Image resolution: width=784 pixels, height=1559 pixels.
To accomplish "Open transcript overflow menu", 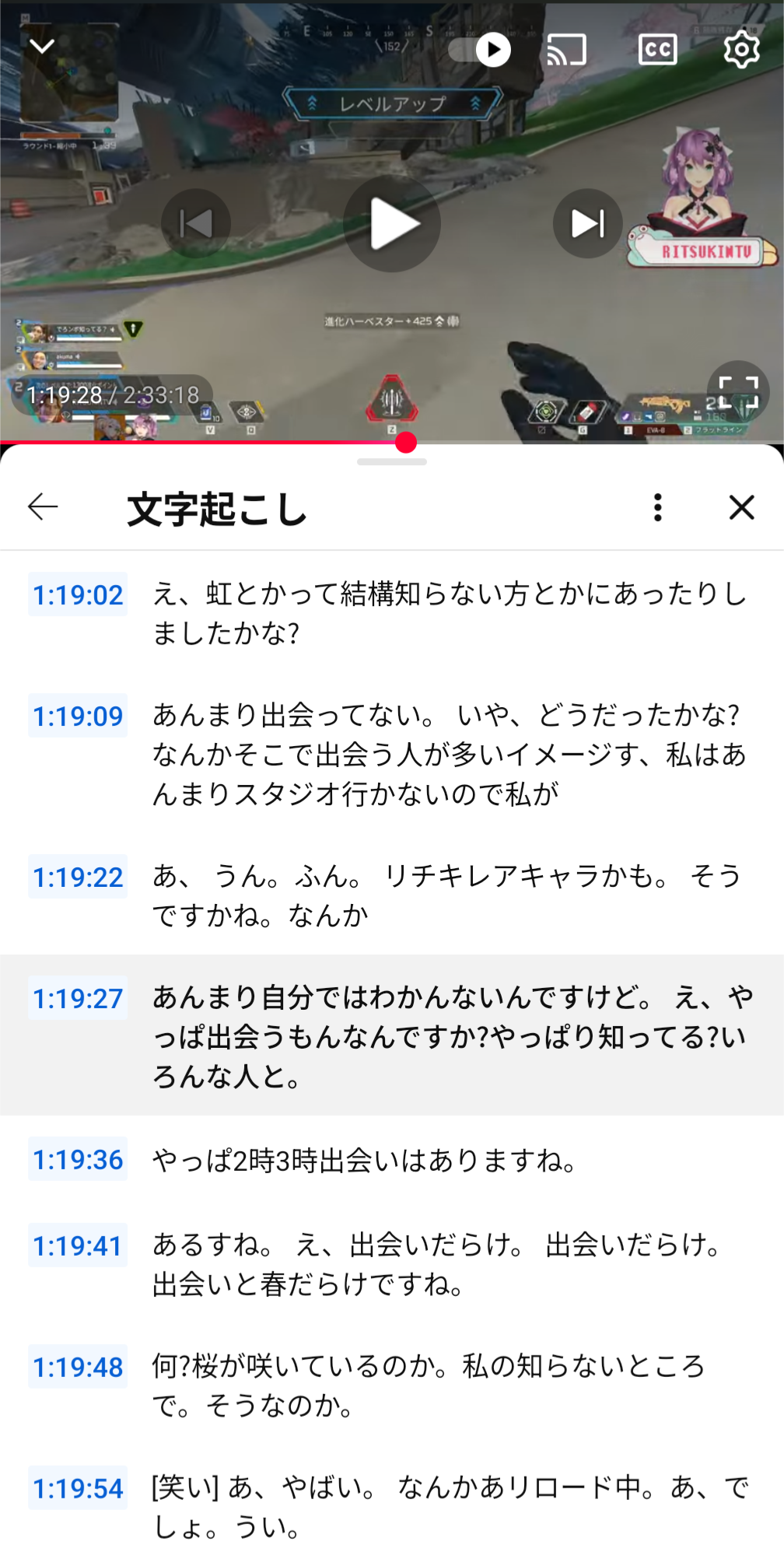I will pos(658,507).
